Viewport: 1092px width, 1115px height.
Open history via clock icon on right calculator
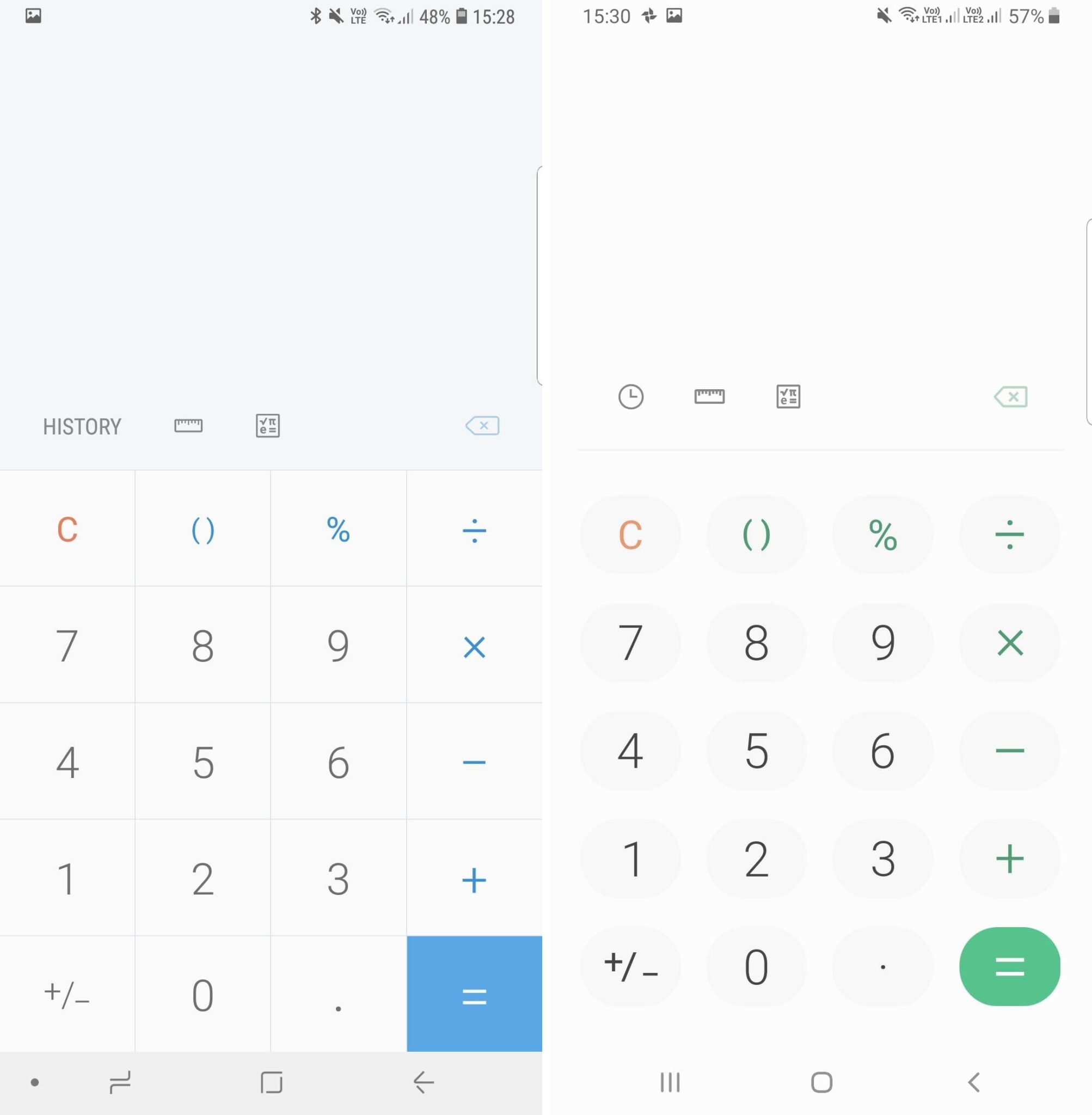tap(631, 396)
